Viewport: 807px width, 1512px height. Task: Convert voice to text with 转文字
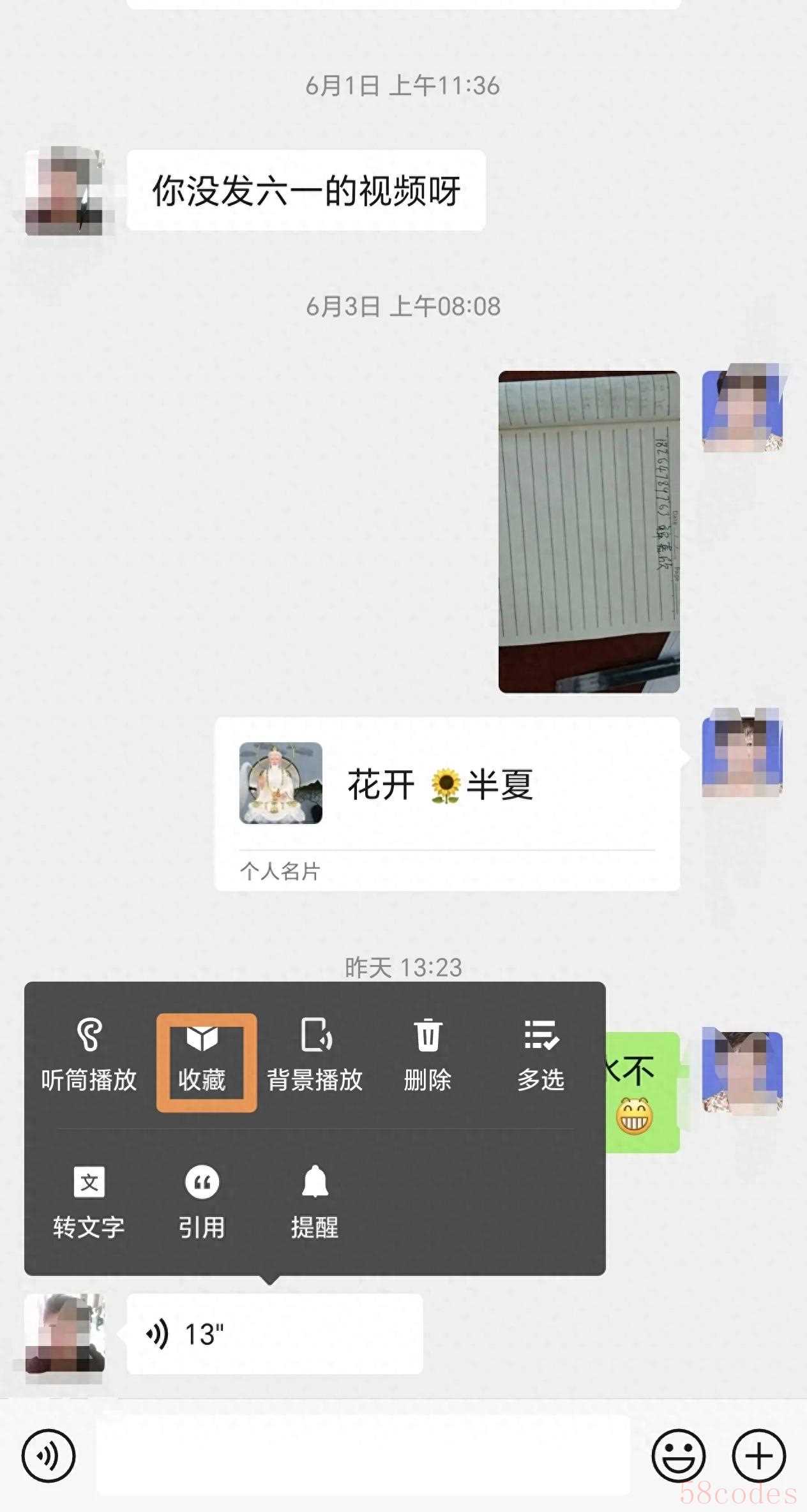89,1203
